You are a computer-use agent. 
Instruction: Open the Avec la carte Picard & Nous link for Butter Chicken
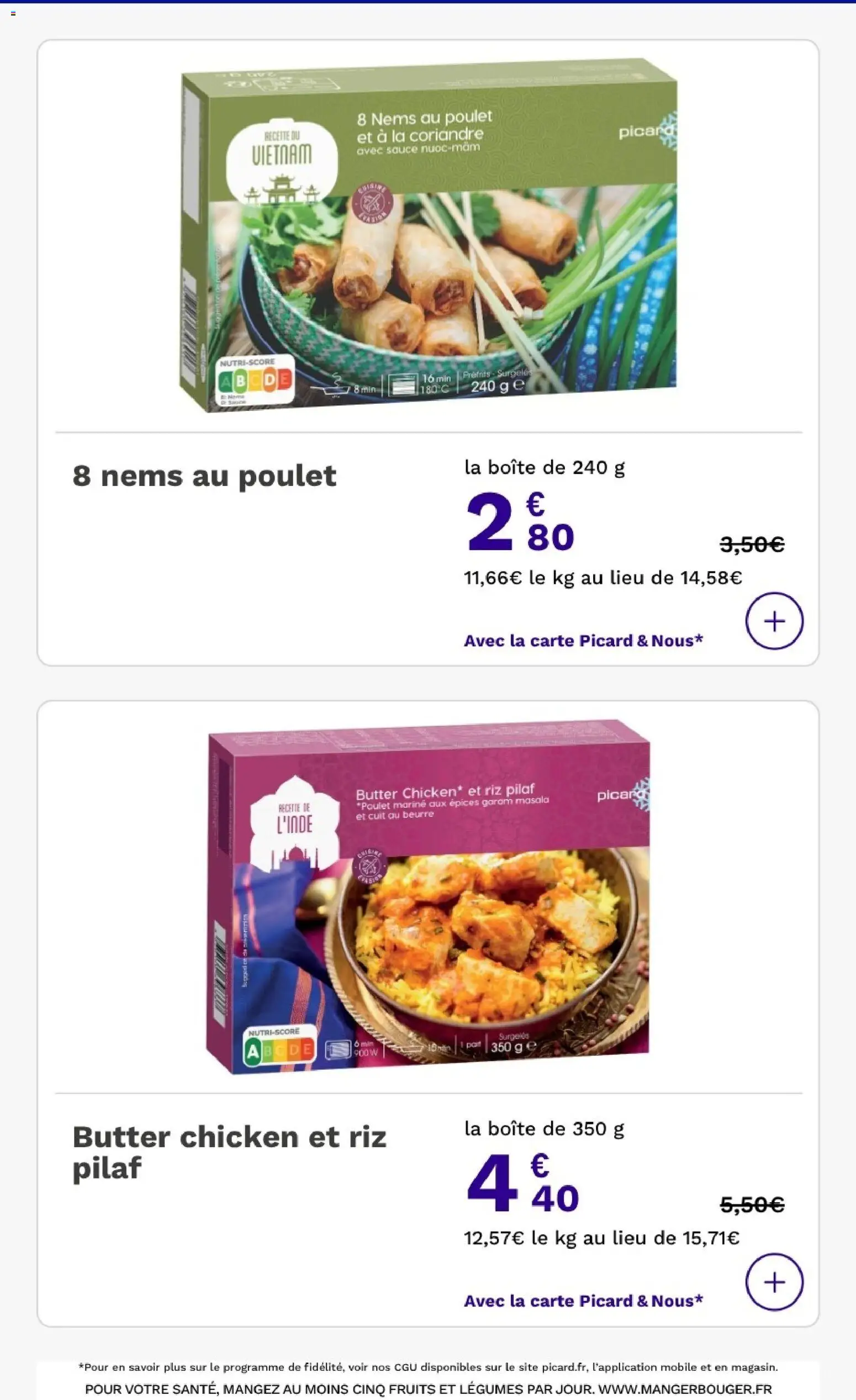point(583,1299)
